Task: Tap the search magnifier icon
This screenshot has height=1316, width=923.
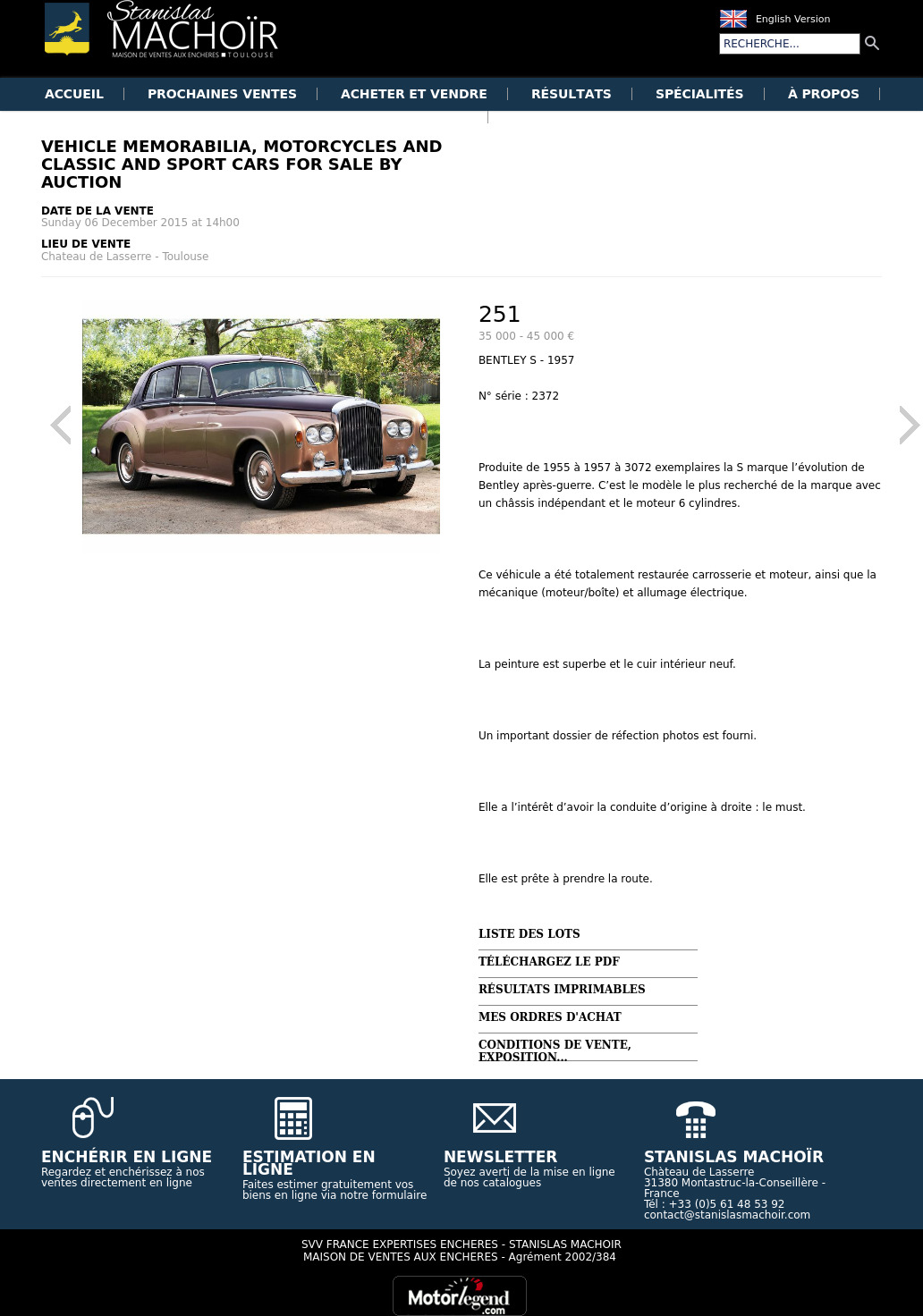Action: pyautogui.click(x=872, y=43)
